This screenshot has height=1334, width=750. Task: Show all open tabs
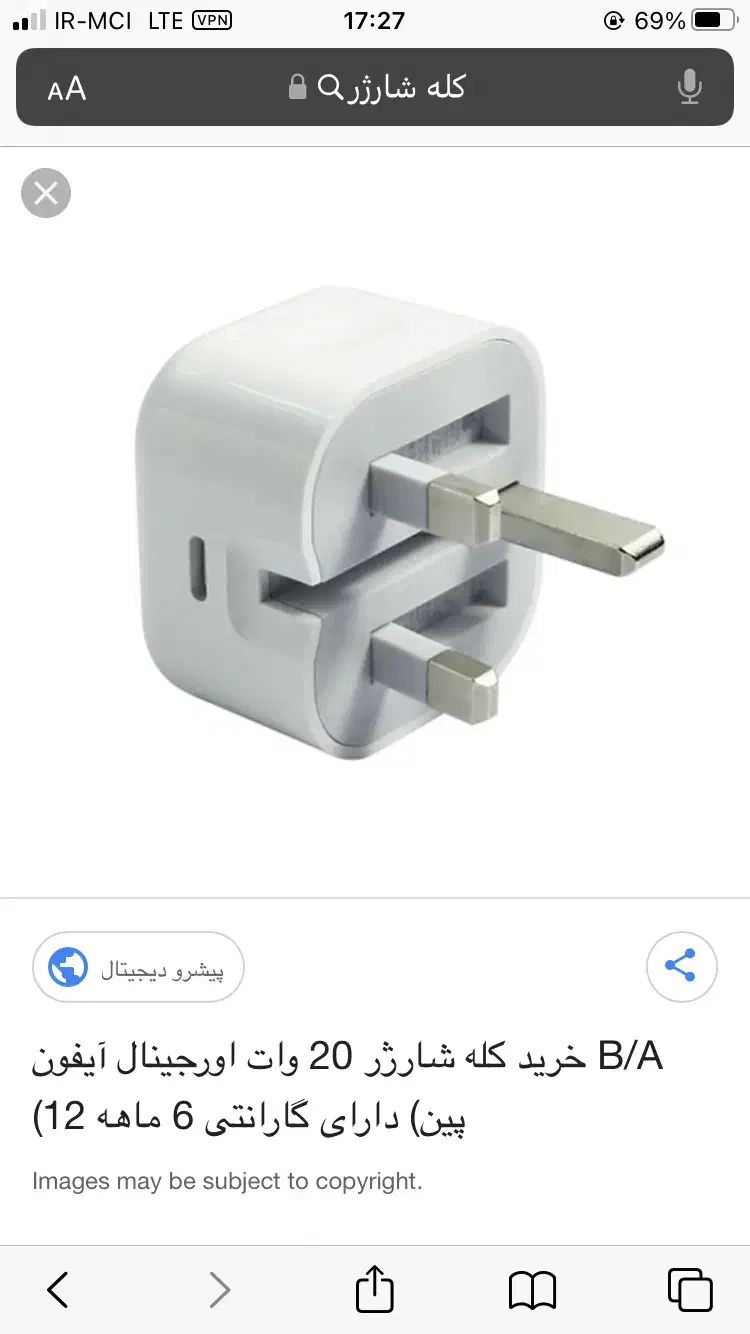pyautogui.click(x=689, y=1289)
